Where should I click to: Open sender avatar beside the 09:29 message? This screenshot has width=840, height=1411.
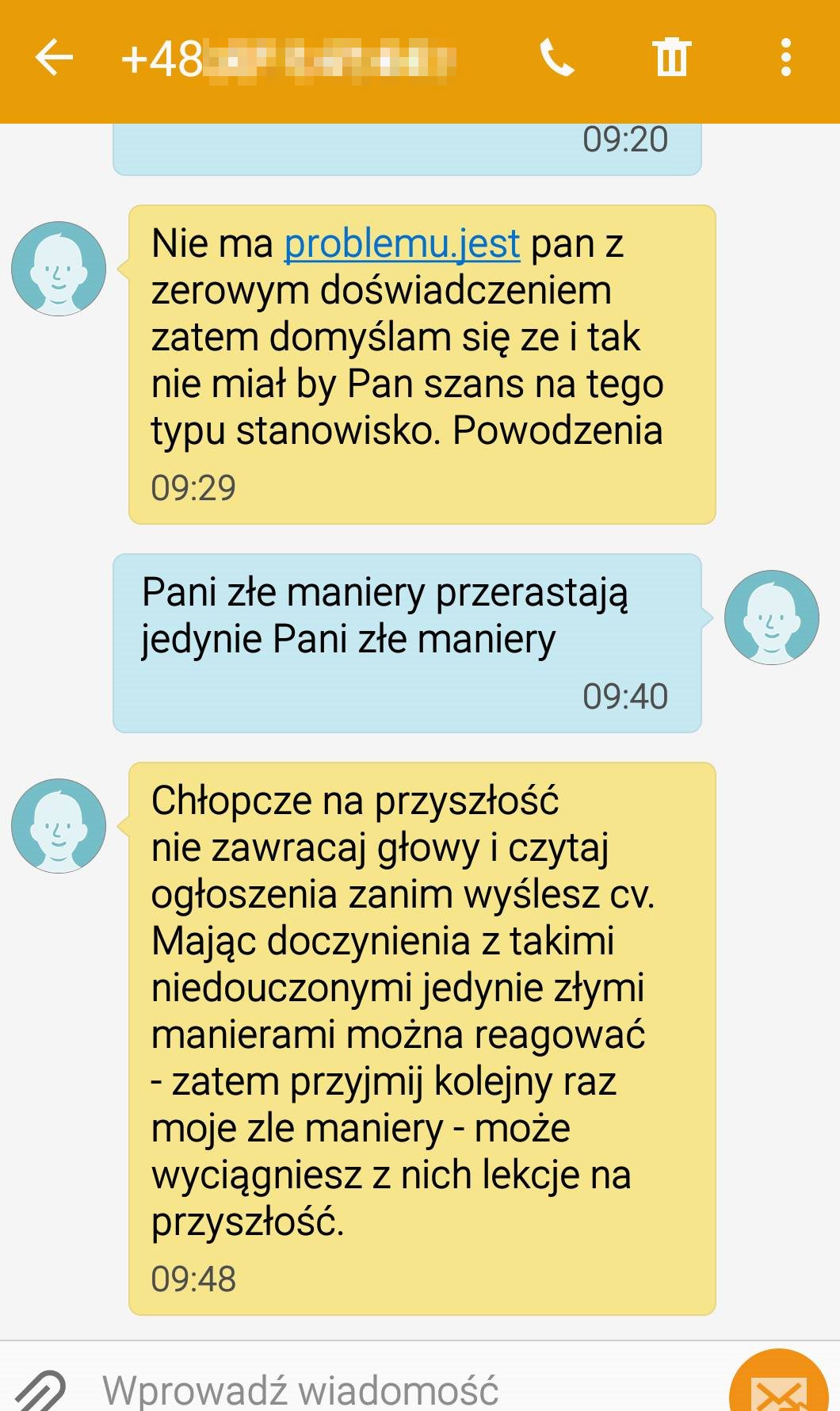point(59,269)
